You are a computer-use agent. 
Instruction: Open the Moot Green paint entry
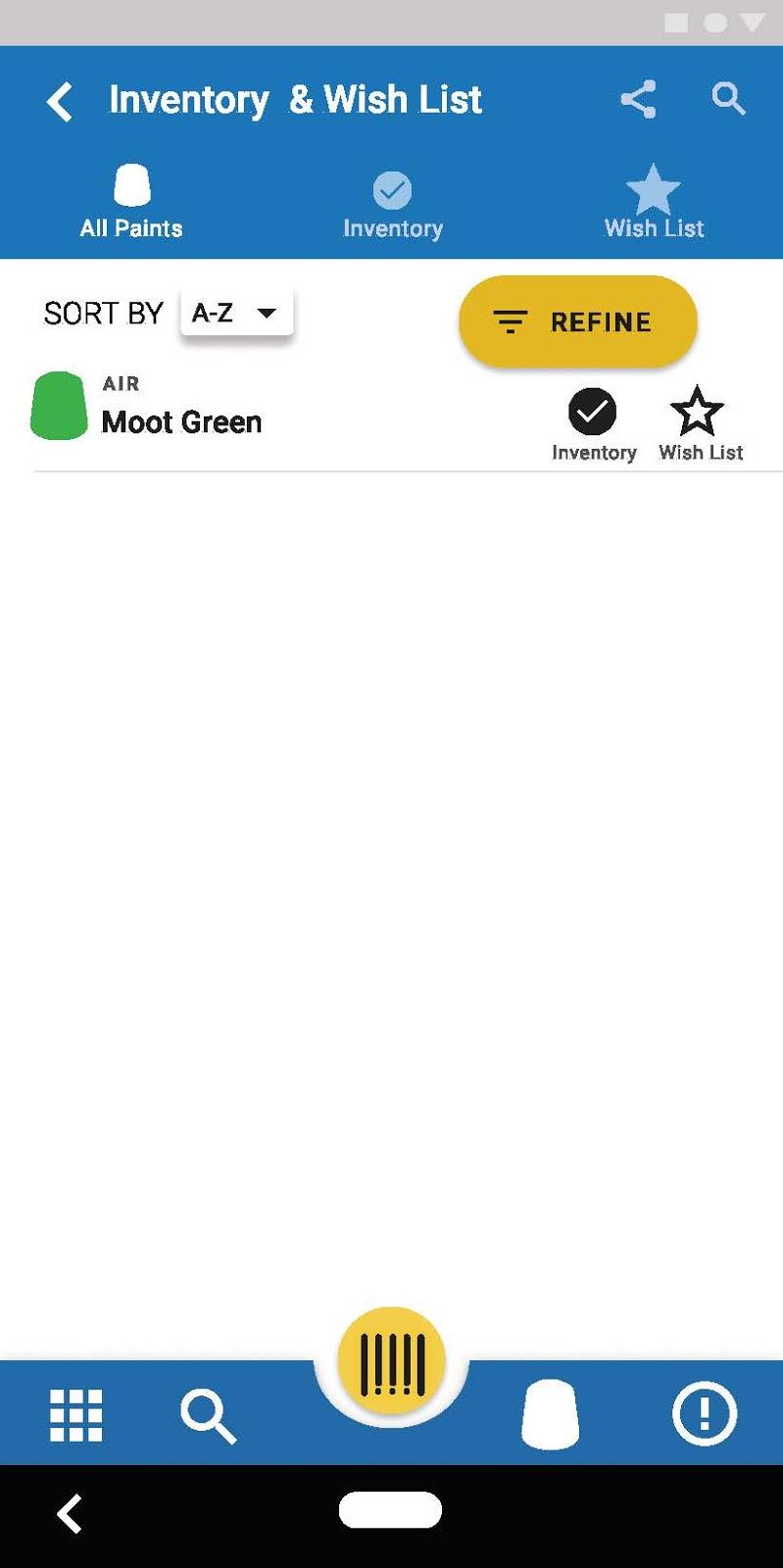pos(182,421)
